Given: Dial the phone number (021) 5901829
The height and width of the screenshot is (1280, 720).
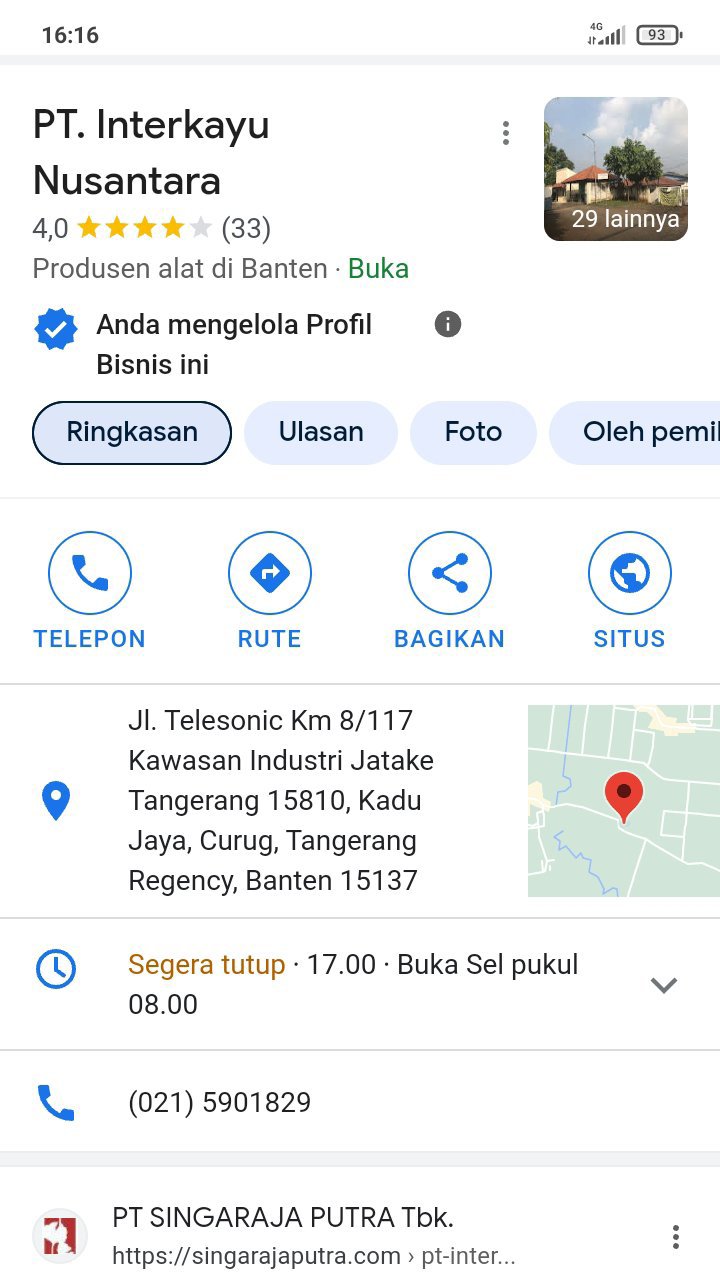Looking at the screenshot, I should (219, 1102).
